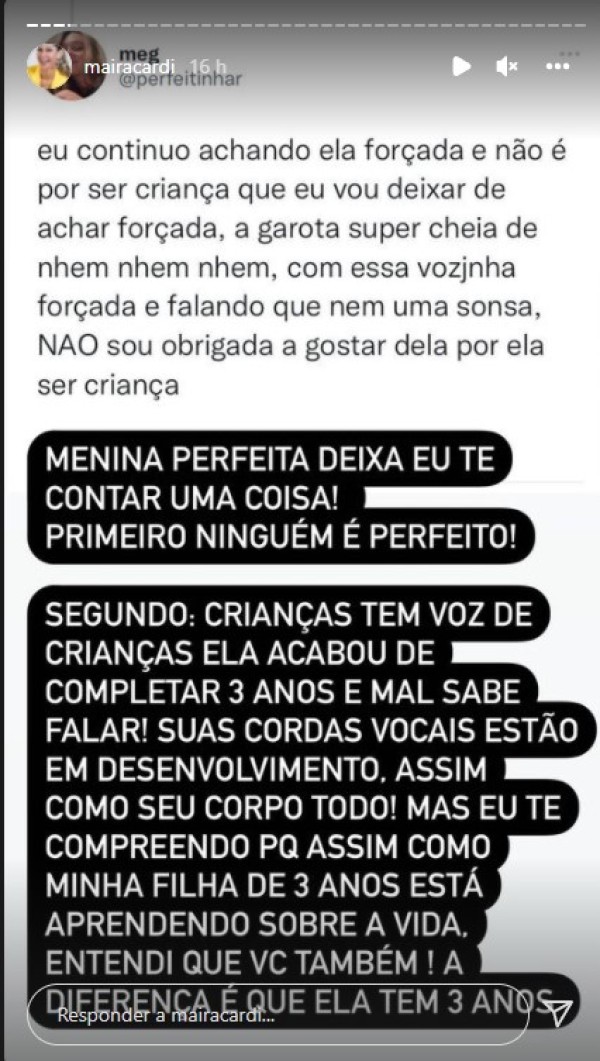The width and height of the screenshot is (600, 1061).
Task: Play the story
Action: pos(461,66)
